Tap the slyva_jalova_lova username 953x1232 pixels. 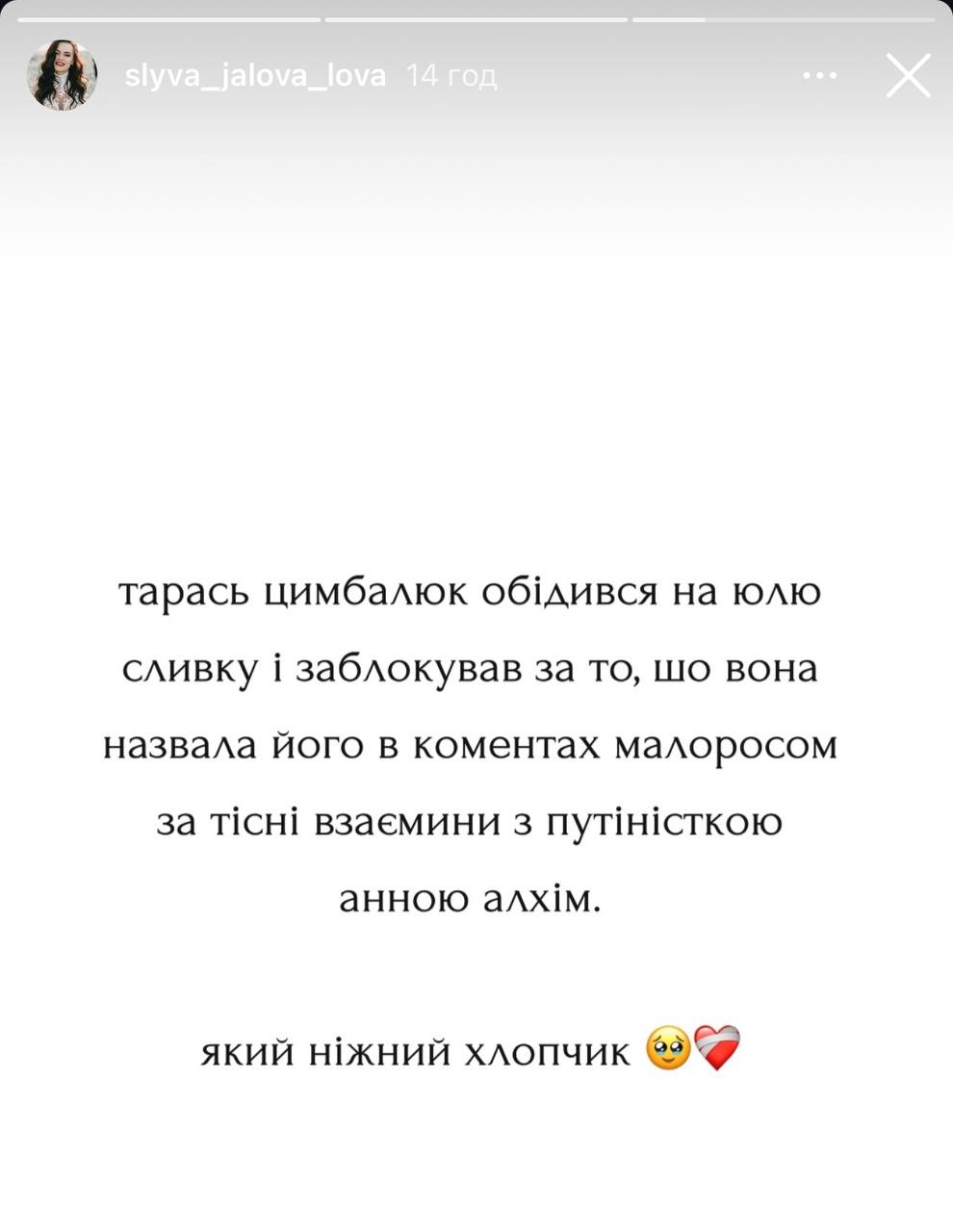255,75
